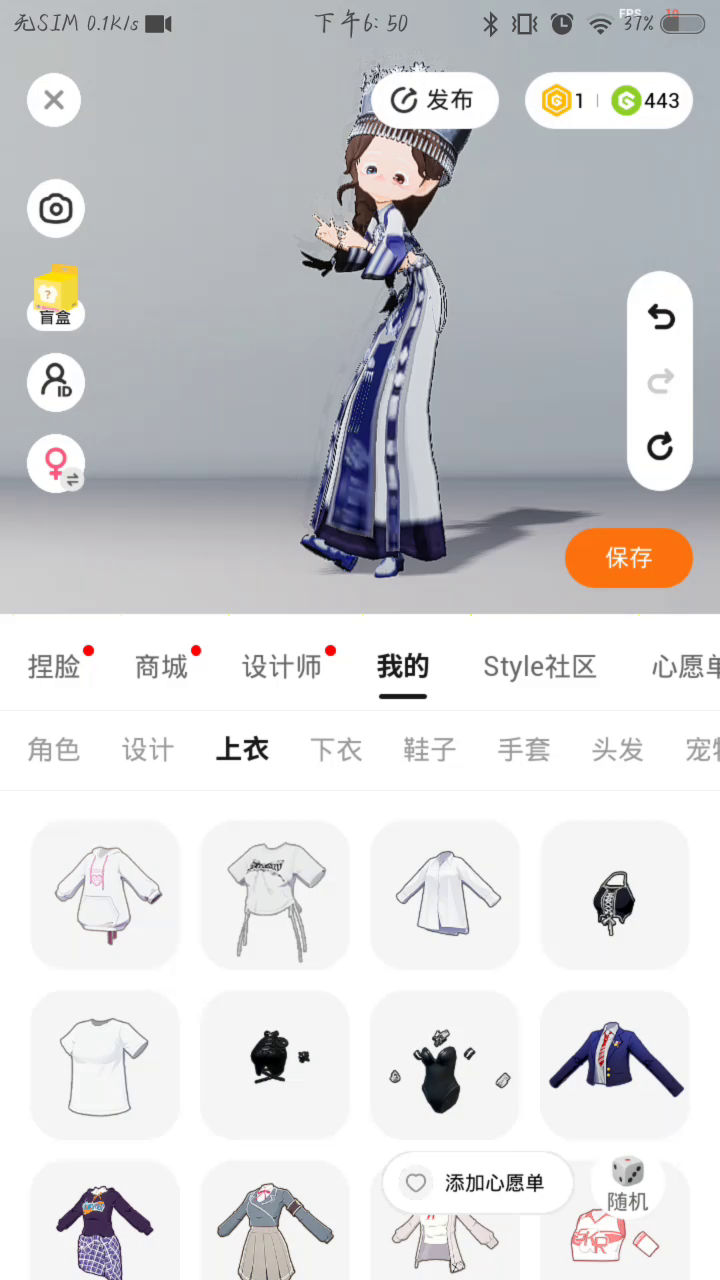This screenshot has width=720, height=1280.
Task: Tap the 发布 publish button
Action: pyautogui.click(x=434, y=100)
